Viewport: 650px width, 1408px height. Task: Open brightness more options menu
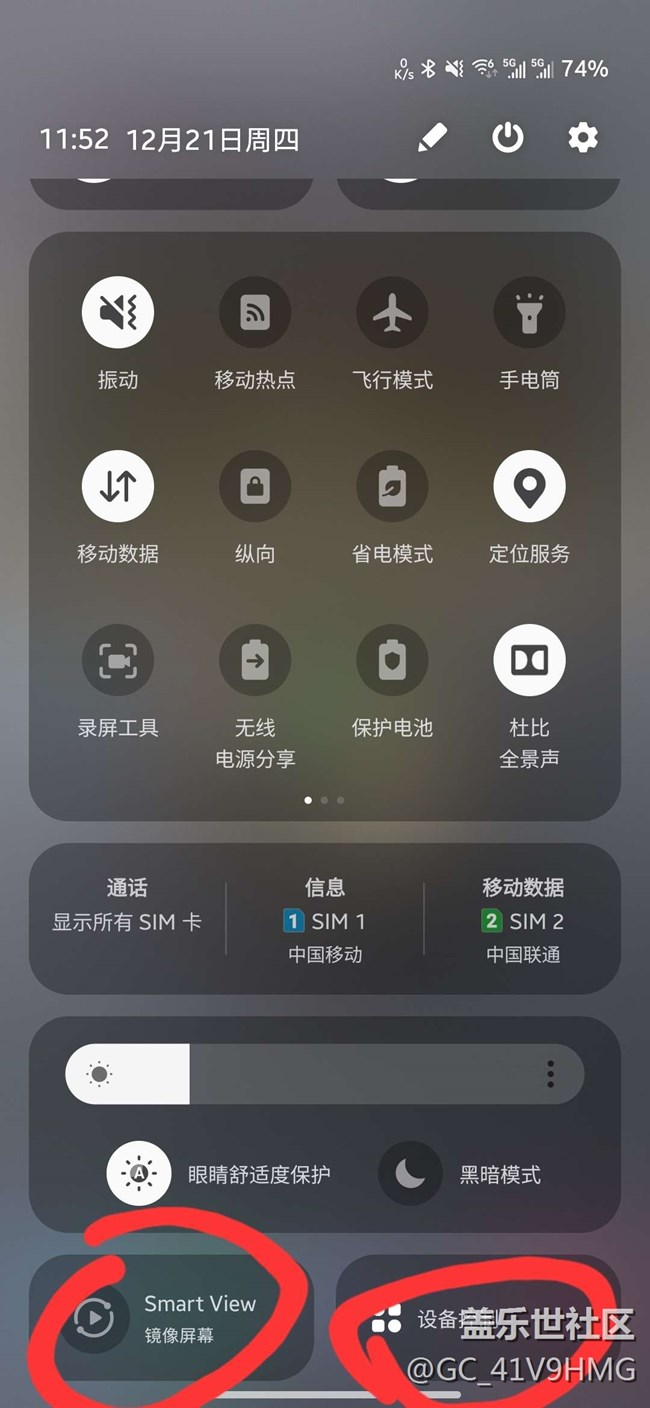[x=550, y=1074]
